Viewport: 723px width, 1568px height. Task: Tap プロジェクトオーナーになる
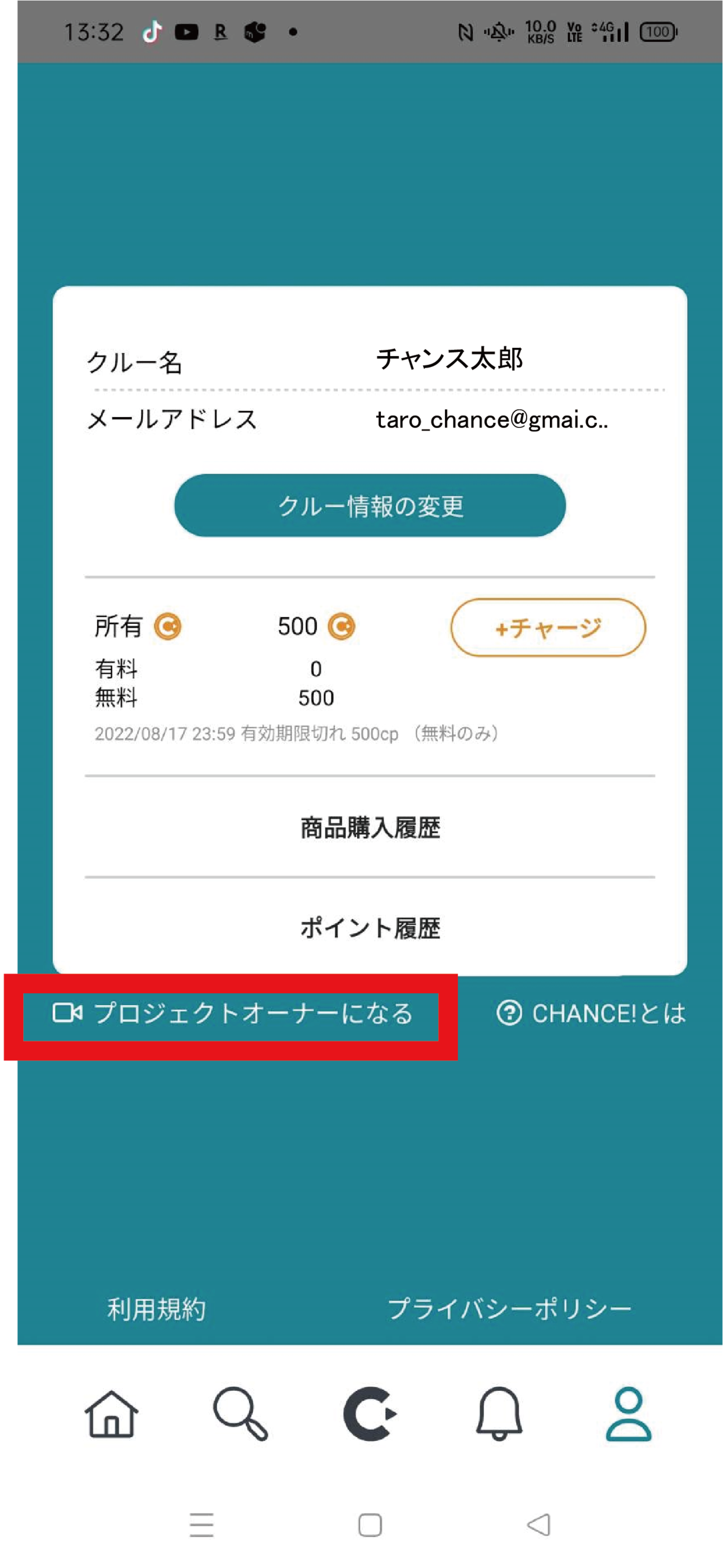[232, 1013]
